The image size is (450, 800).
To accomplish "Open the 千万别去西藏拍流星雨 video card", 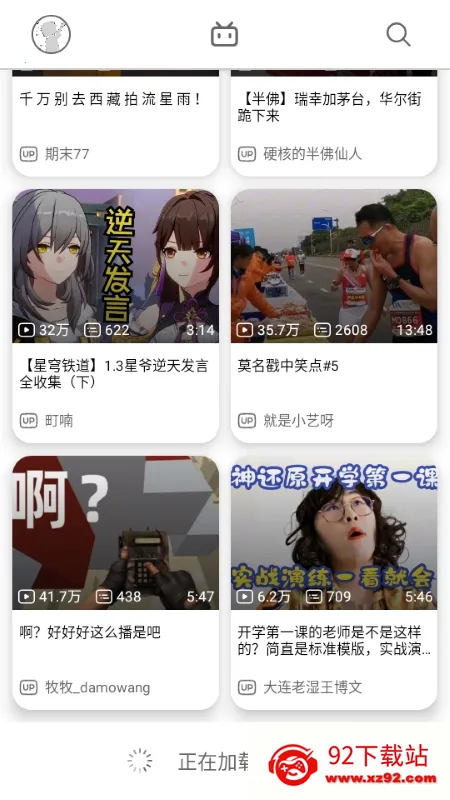I will tap(115, 123).
